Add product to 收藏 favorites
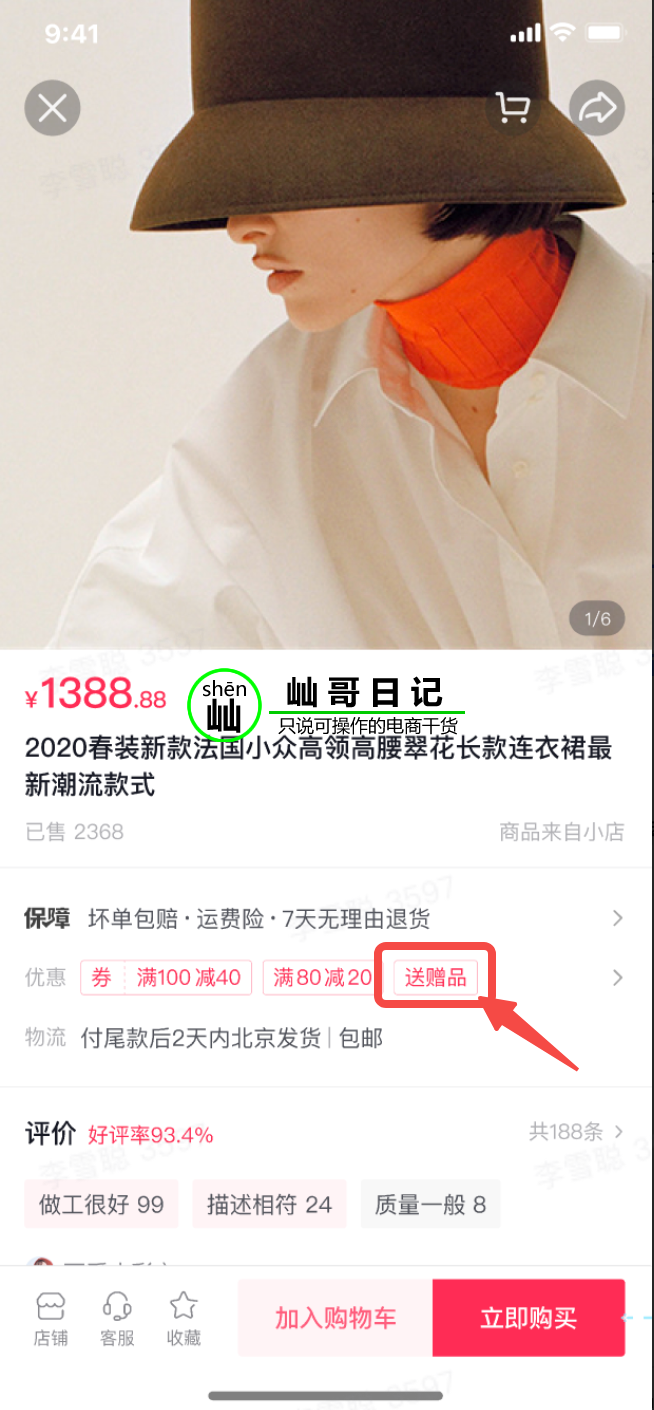Image resolution: width=654 pixels, height=1410 pixels. [x=183, y=1318]
